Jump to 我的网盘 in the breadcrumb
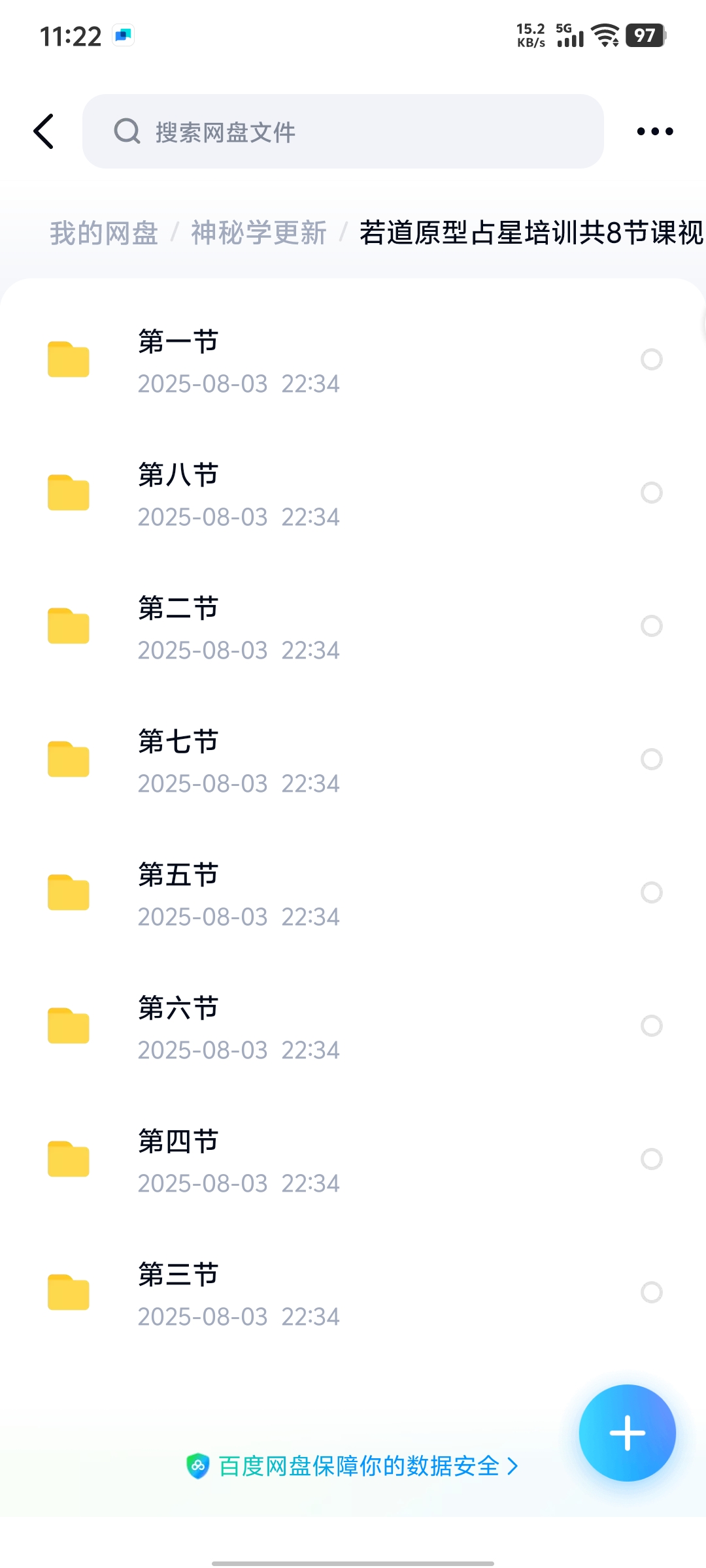The width and height of the screenshot is (706, 1568). (x=104, y=233)
